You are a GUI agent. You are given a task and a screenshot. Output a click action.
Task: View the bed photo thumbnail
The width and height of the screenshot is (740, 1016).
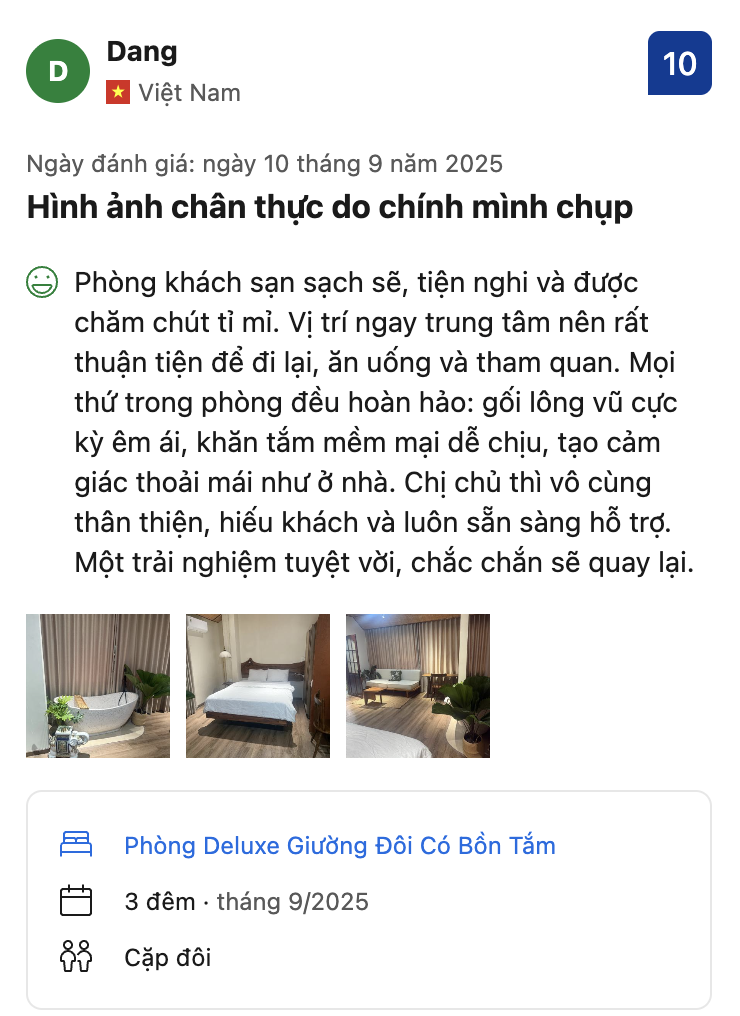(258, 686)
